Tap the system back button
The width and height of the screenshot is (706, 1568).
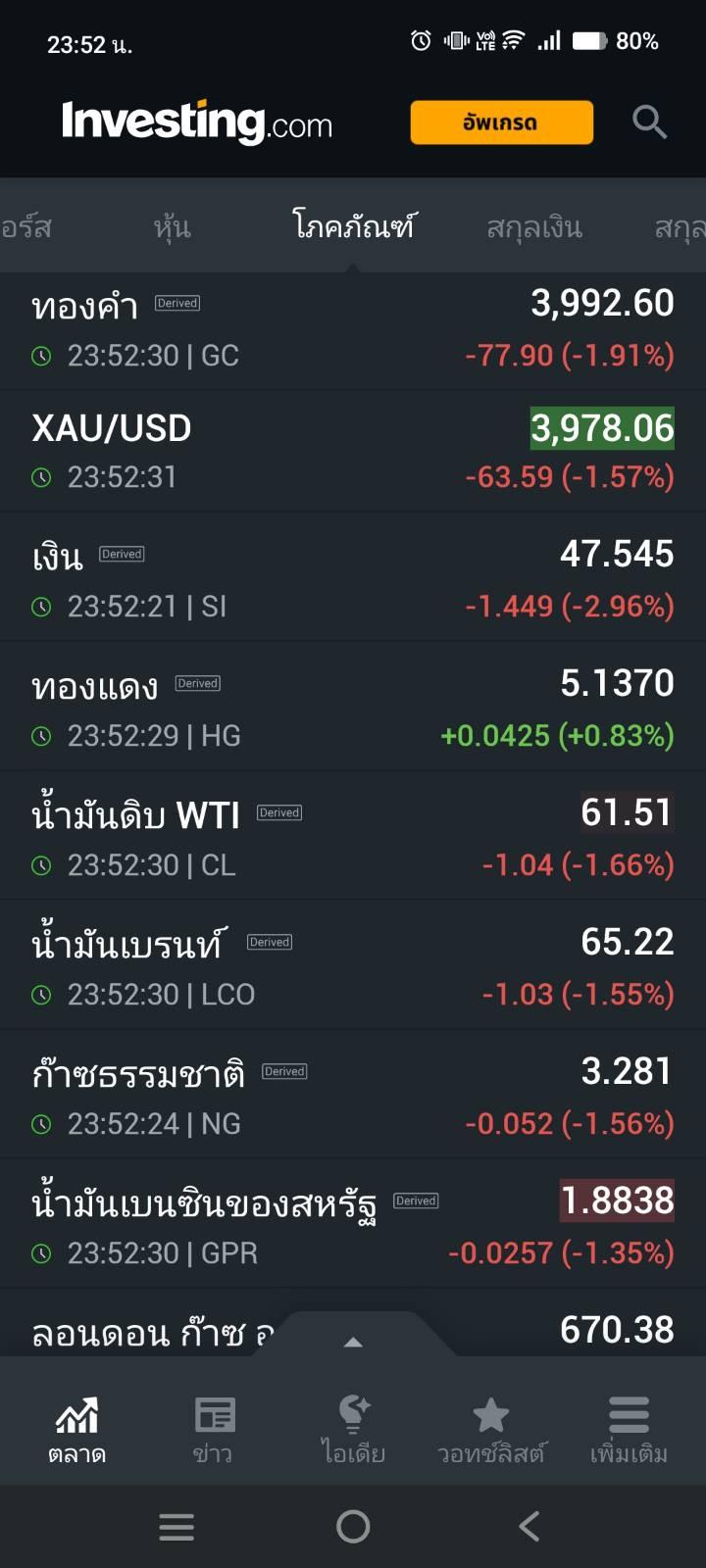tap(529, 1526)
